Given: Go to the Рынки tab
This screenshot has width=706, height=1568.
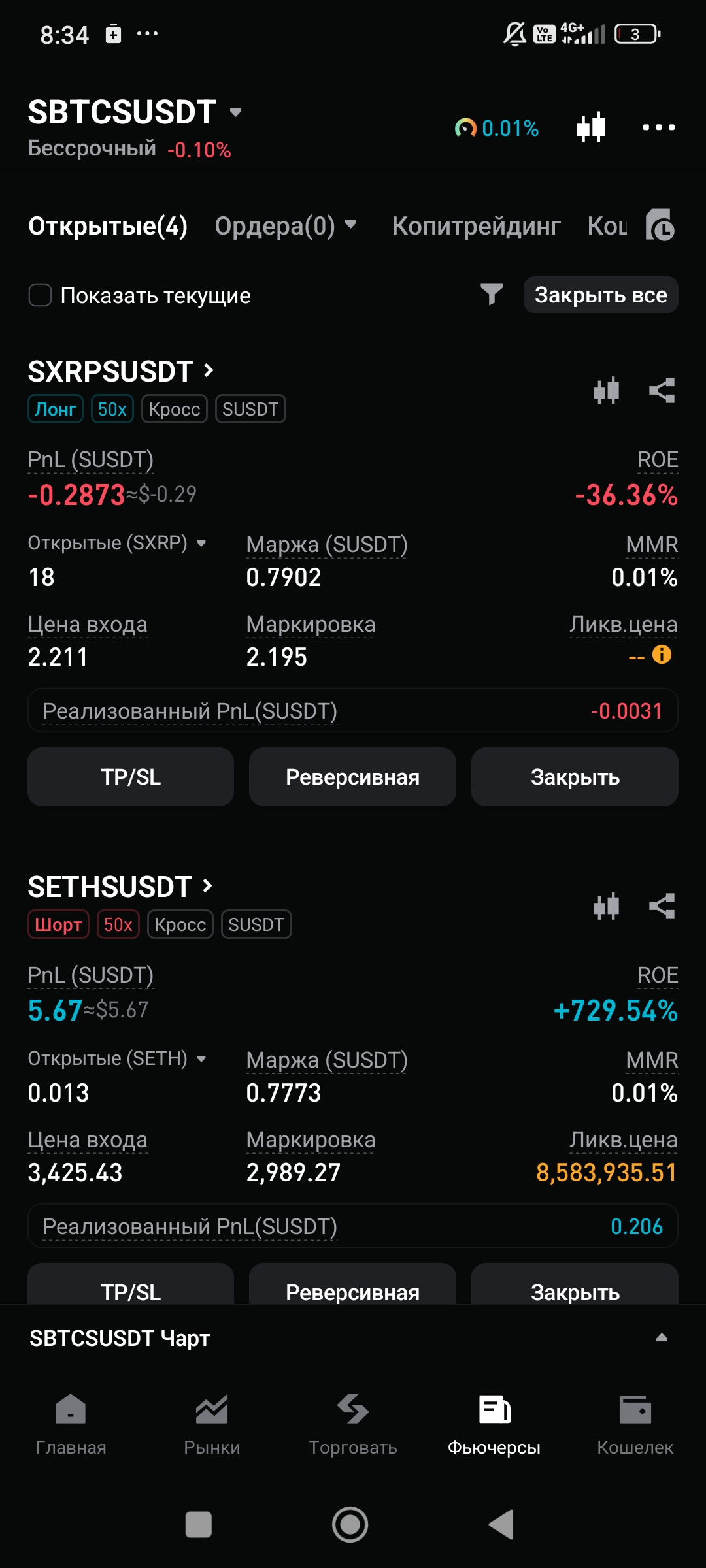Looking at the screenshot, I should point(212,1424).
